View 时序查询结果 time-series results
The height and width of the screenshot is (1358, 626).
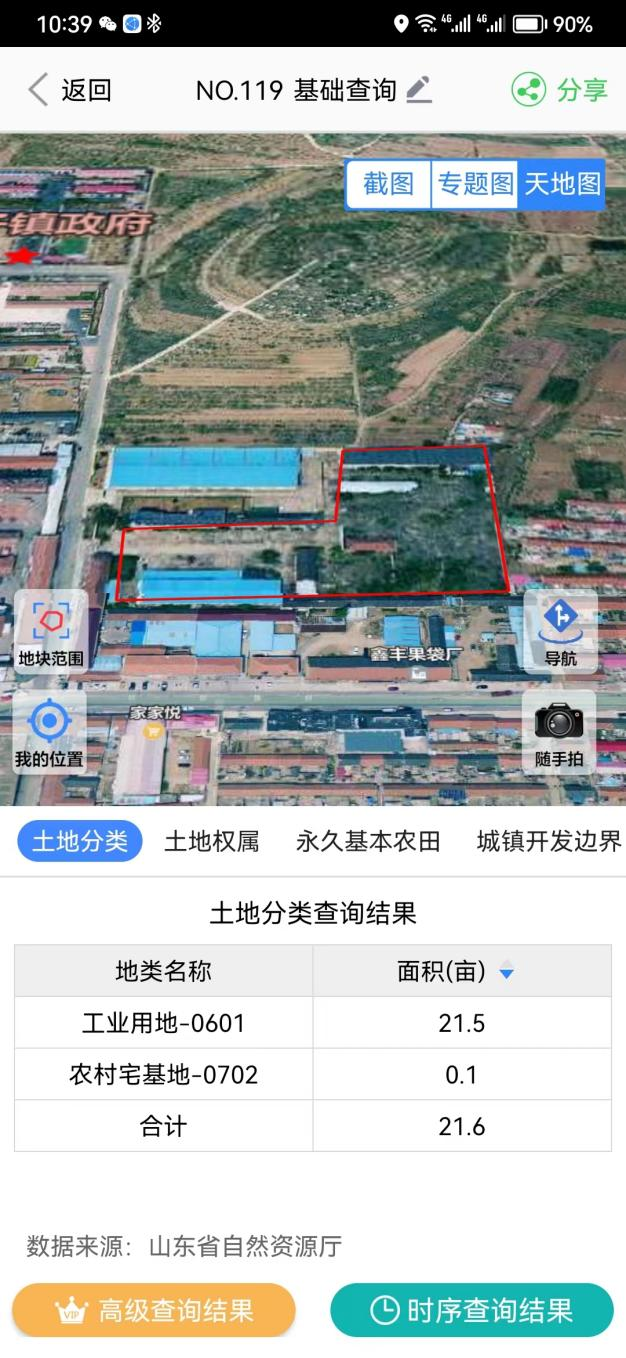[x=472, y=1310]
